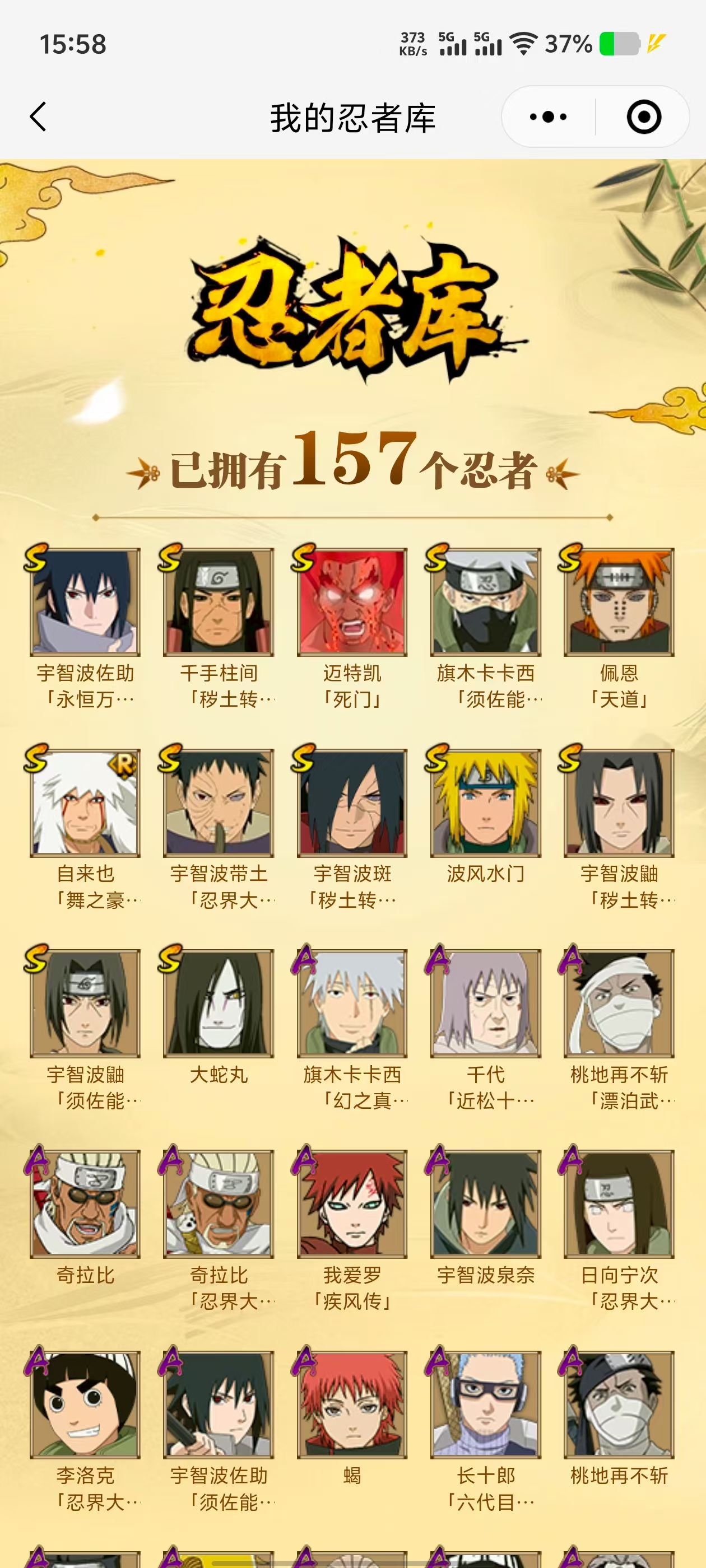Viewport: 706px width, 1568px height.
Task: Choose 我爱罗「疾风传」ninja
Action: (352, 1203)
